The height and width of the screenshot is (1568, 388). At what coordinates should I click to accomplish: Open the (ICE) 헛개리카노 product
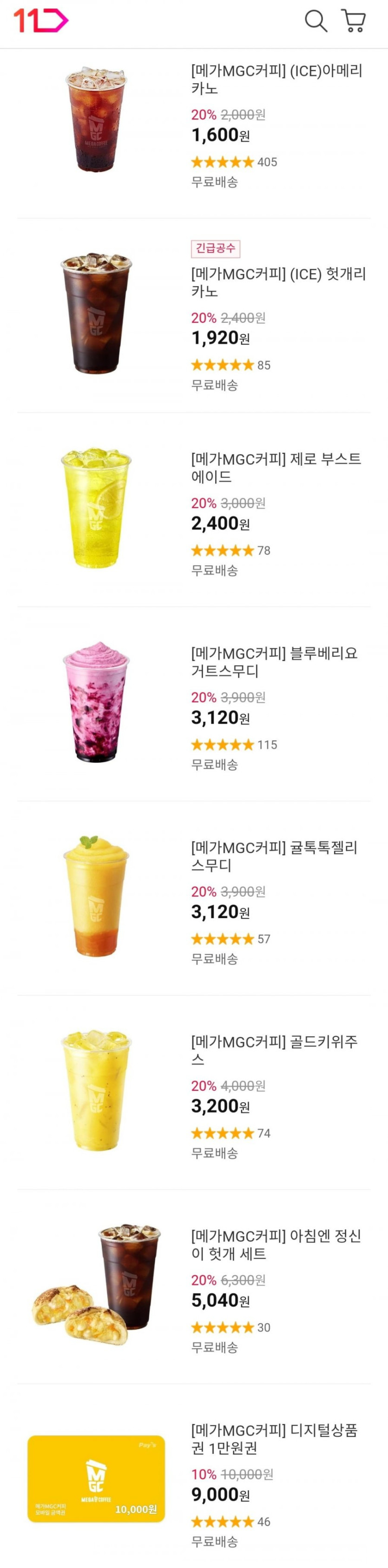pyautogui.click(x=278, y=282)
